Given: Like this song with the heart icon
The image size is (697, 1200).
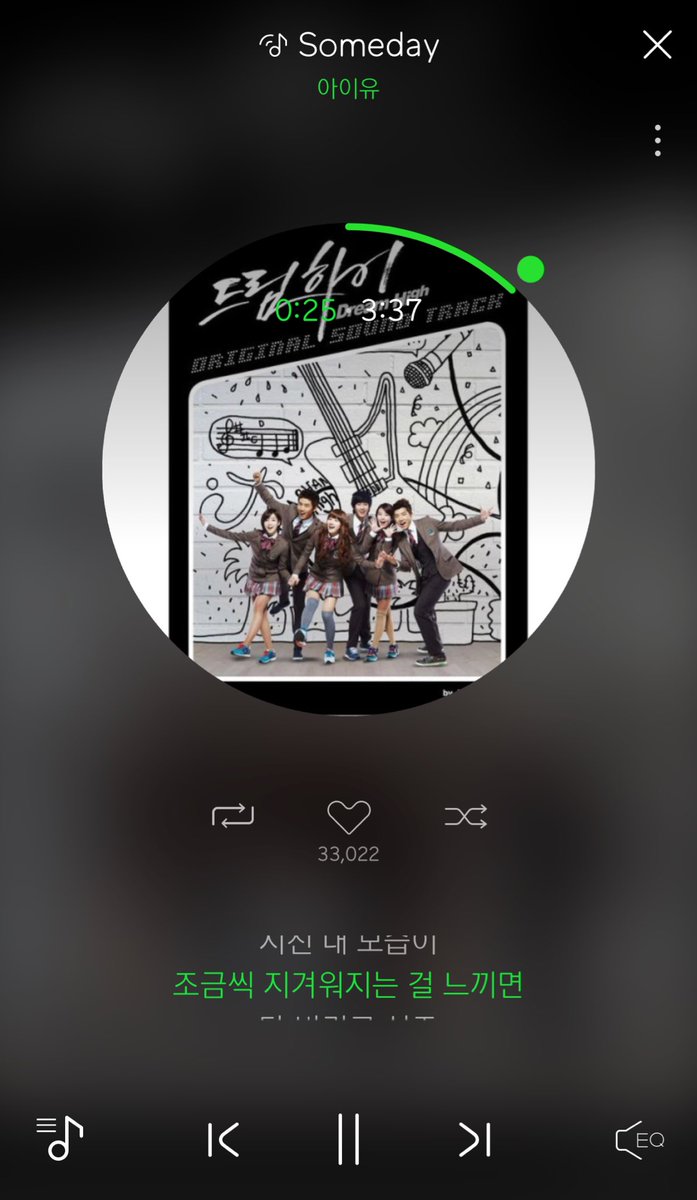Looking at the screenshot, I should coord(349,817).
